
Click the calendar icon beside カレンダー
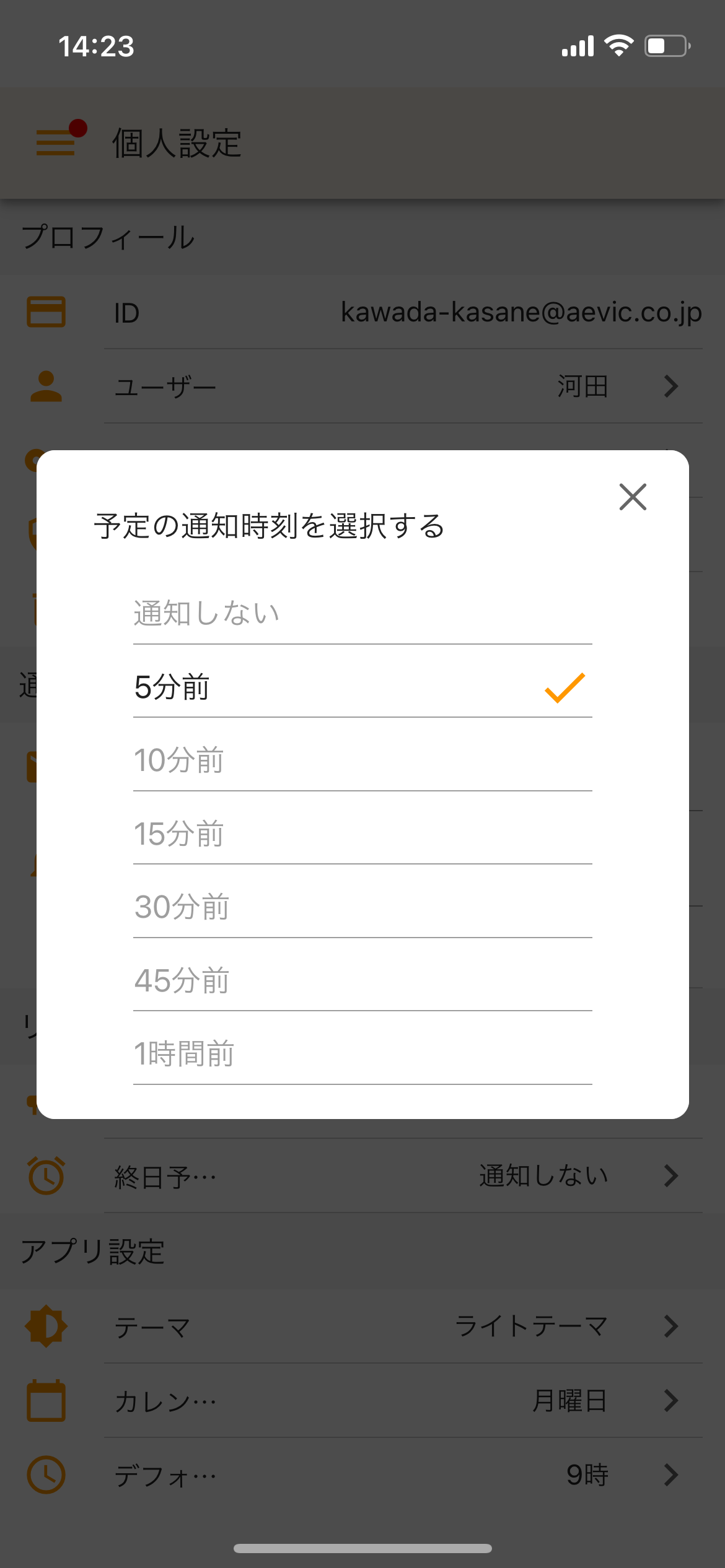pyautogui.click(x=45, y=1401)
